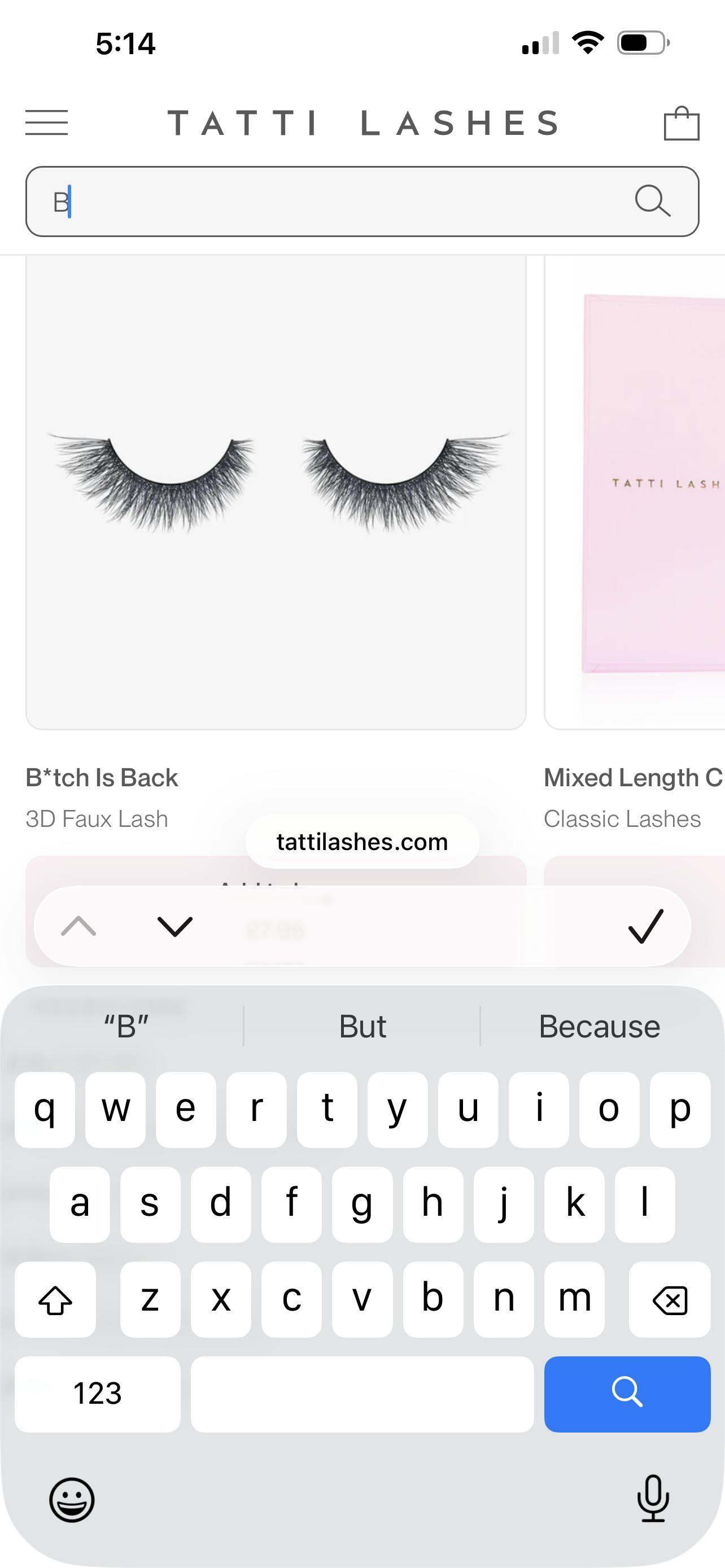Image resolution: width=725 pixels, height=1568 pixels.
Task: Choose the "Because" keyboard suggestion
Action: coord(599,1027)
